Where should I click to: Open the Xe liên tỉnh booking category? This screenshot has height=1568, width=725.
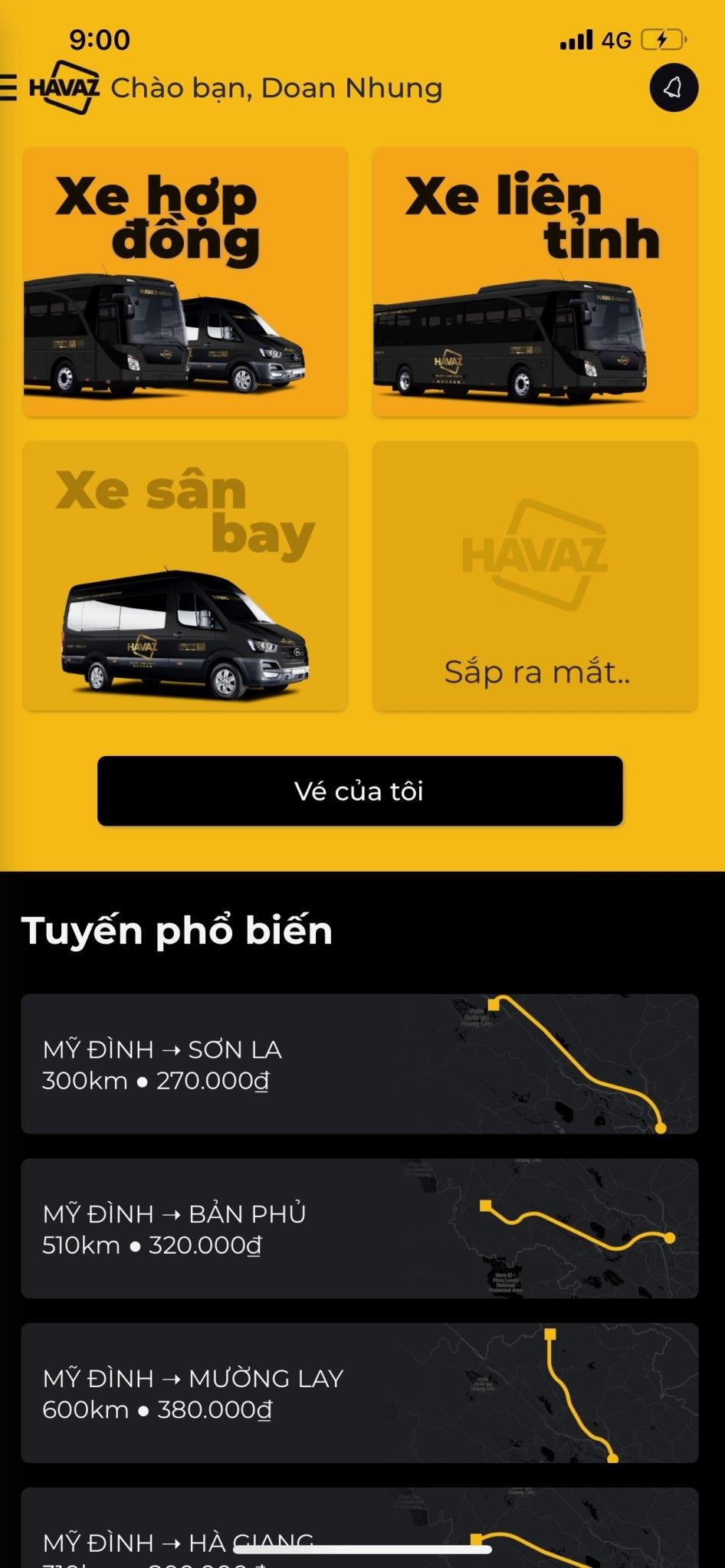pos(536,280)
